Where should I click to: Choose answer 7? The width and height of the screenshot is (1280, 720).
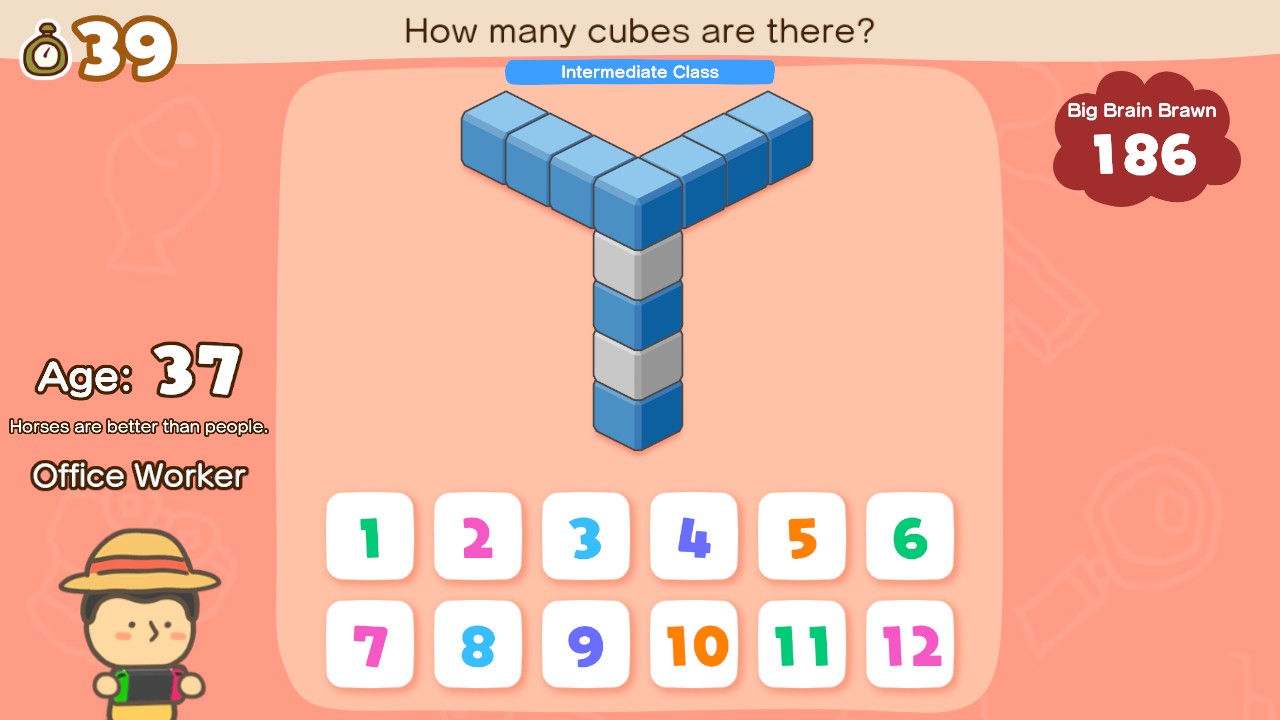370,645
